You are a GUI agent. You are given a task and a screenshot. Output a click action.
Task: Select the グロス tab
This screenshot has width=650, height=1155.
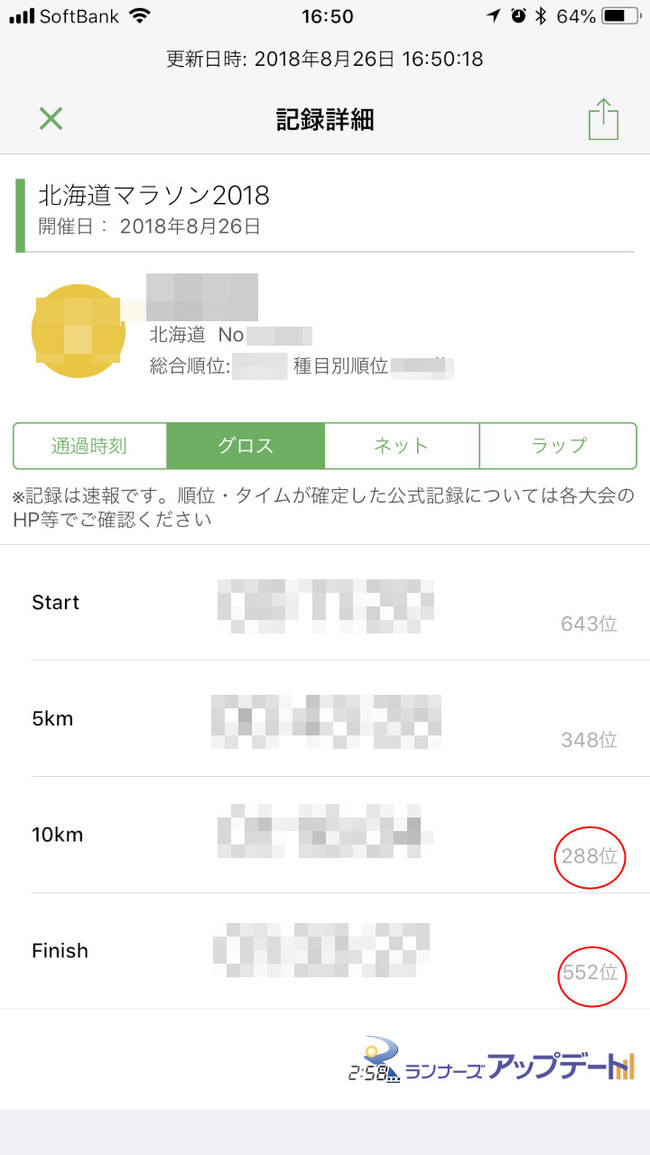pos(246,446)
